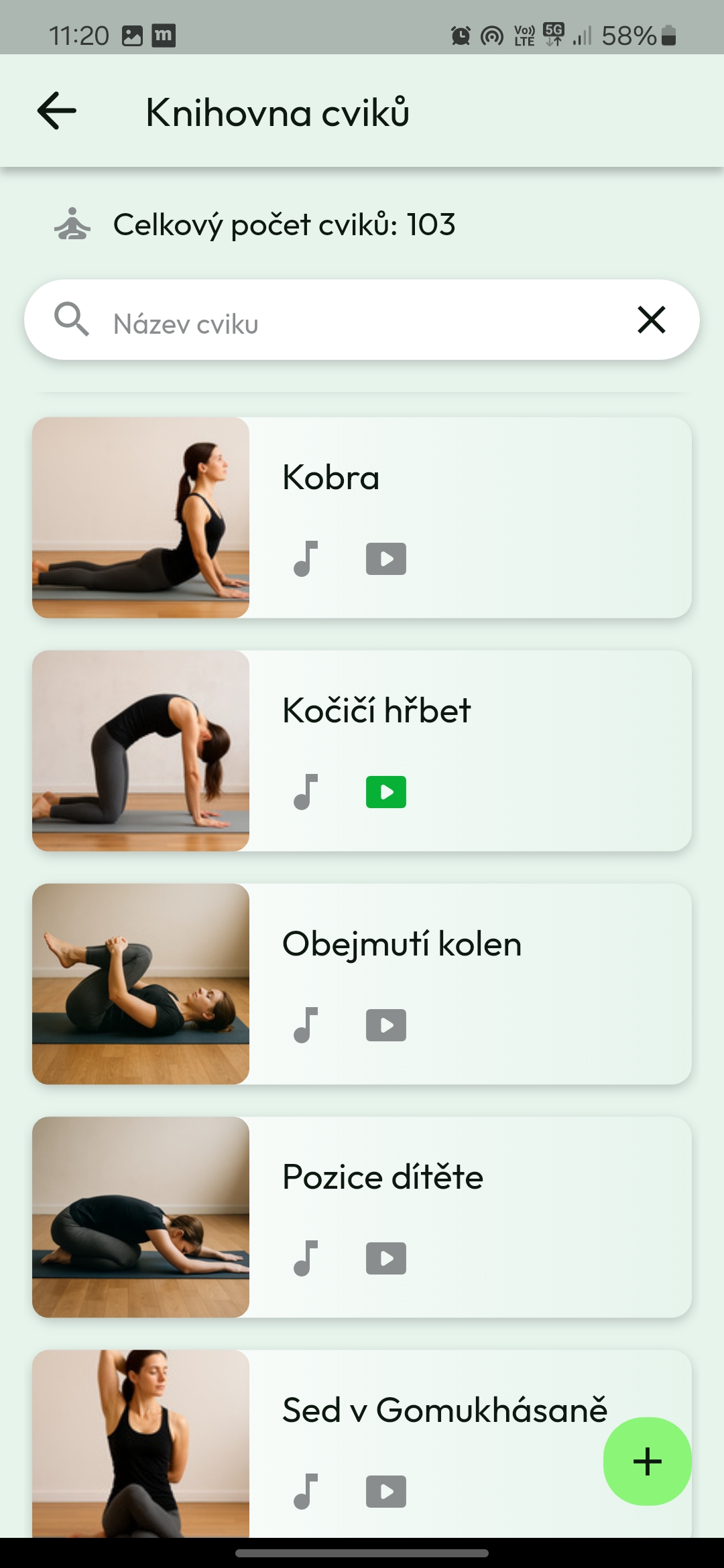Clear the search field with the X
Viewport: 724px width, 1568px height.
[650, 320]
